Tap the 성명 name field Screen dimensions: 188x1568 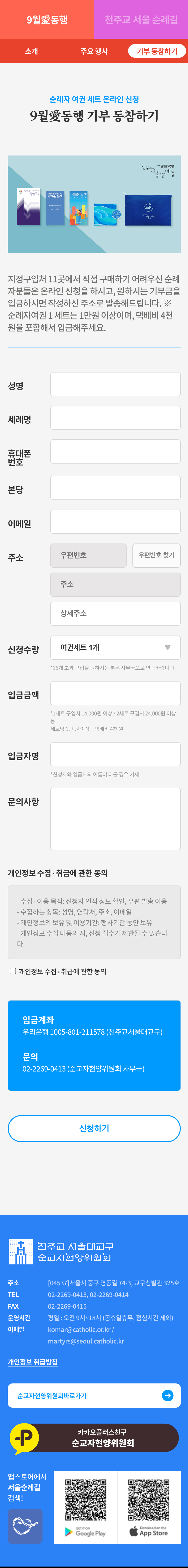tap(115, 385)
